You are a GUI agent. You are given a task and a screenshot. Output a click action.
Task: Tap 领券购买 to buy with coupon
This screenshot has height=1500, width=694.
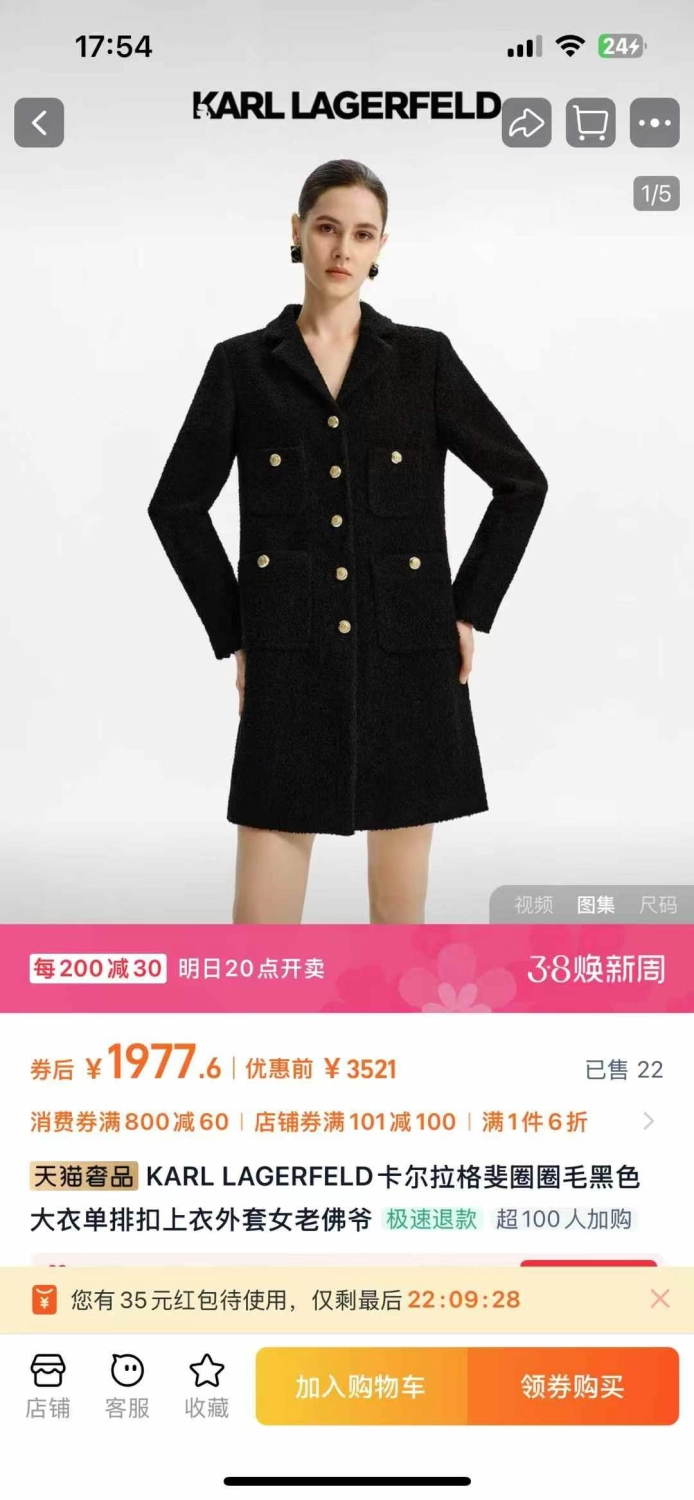(573, 1386)
